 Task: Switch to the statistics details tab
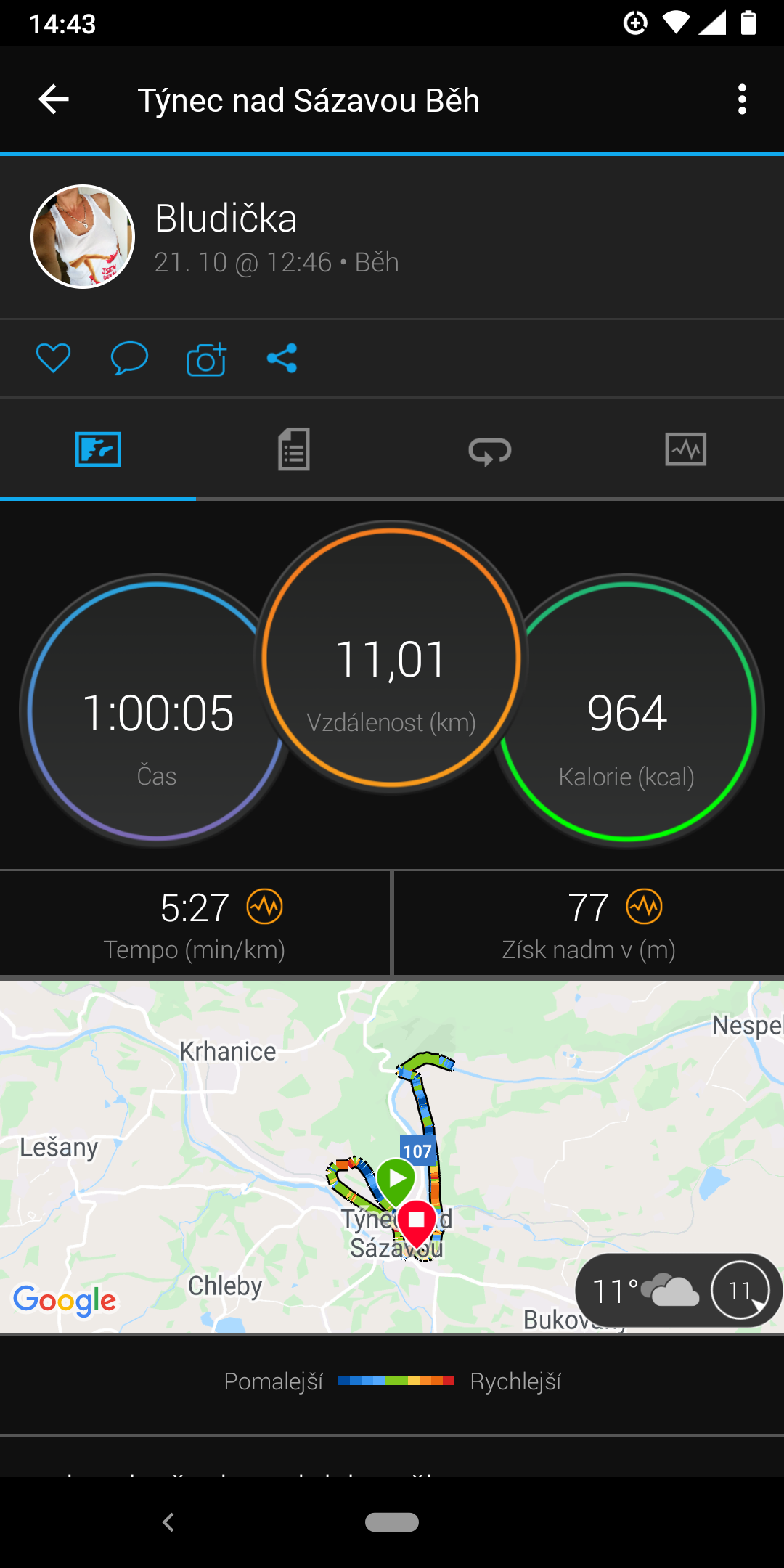click(294, 449)
